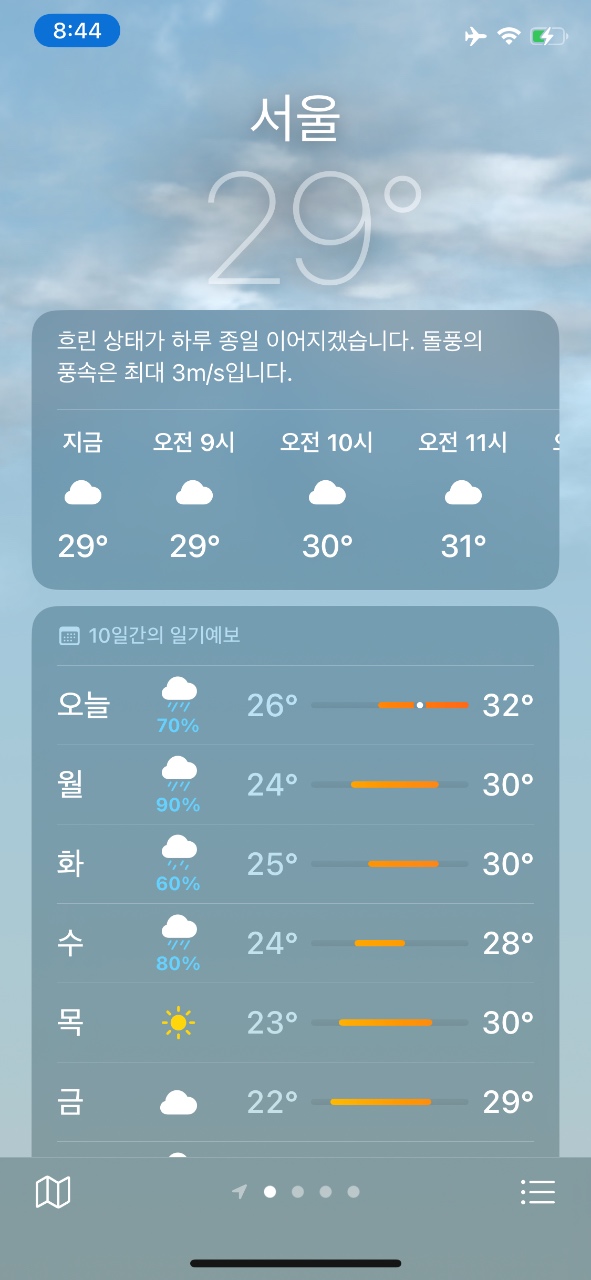Open Tuesday (화) forecast row
The width and height of the screenshot is (591, 1280).
pos(295,863)
